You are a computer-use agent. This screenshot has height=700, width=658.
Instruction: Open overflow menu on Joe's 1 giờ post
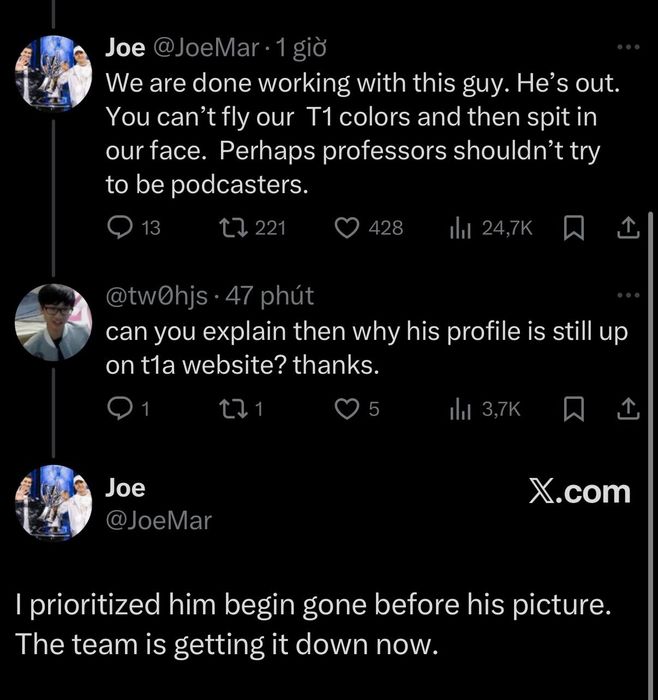pyautogui.click(x=627, y=47)
